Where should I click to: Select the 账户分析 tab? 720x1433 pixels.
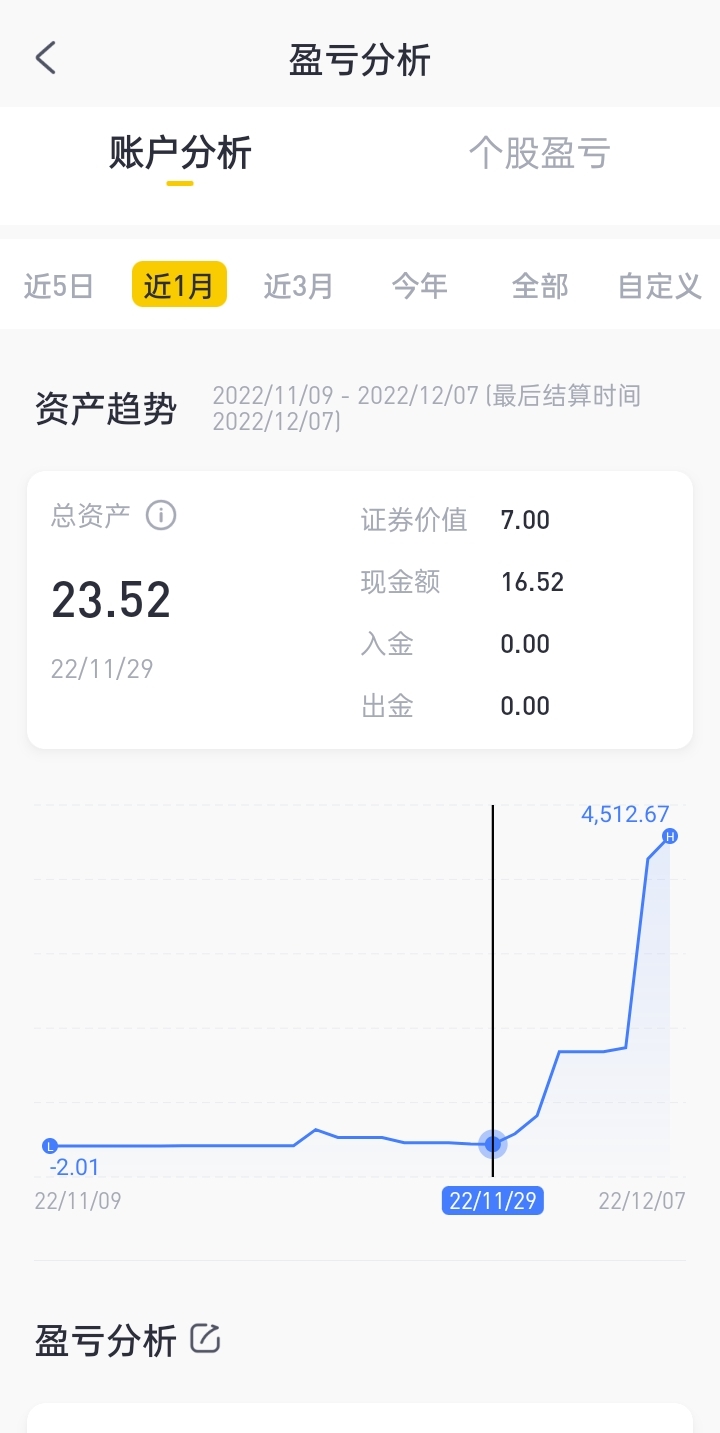point(180,154)
